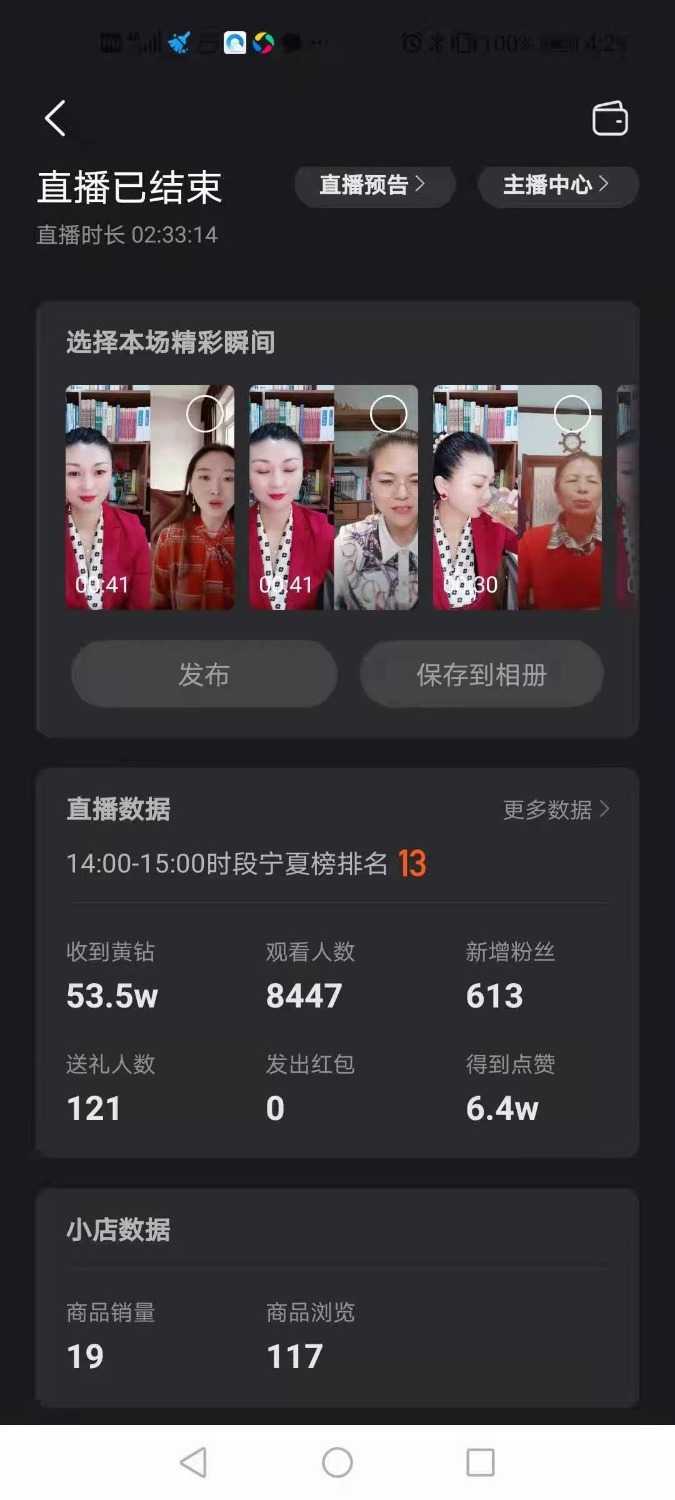Open the wallet icon
This screenshot has height=1500, width=675.
pos(610,118)
